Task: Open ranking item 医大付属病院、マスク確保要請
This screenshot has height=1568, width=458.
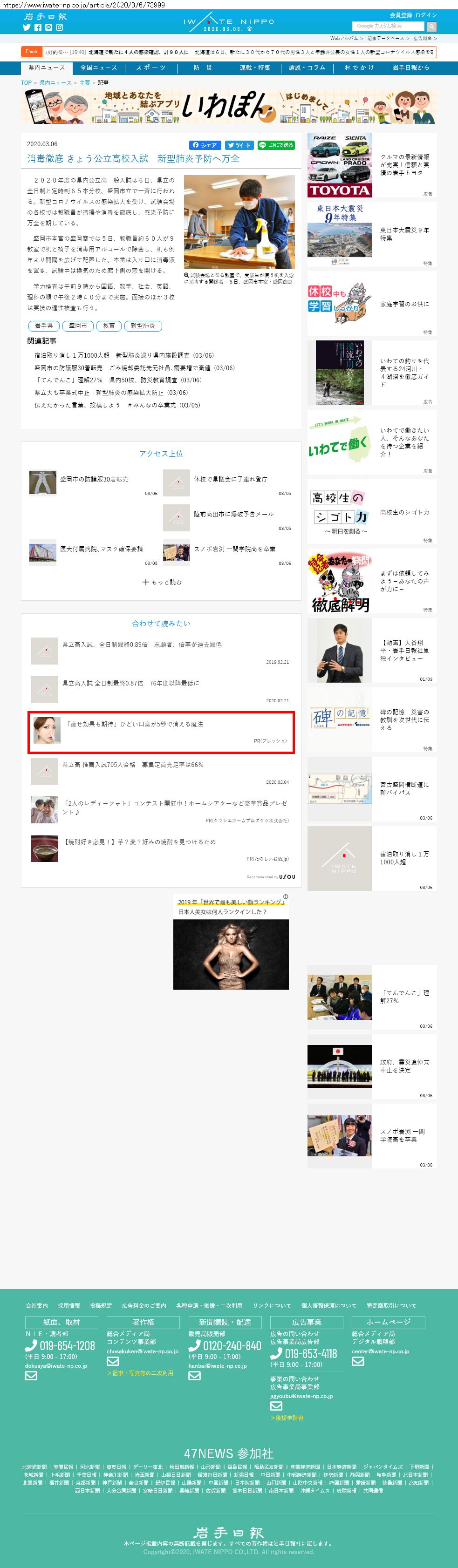Action: [x=101, y=549]
